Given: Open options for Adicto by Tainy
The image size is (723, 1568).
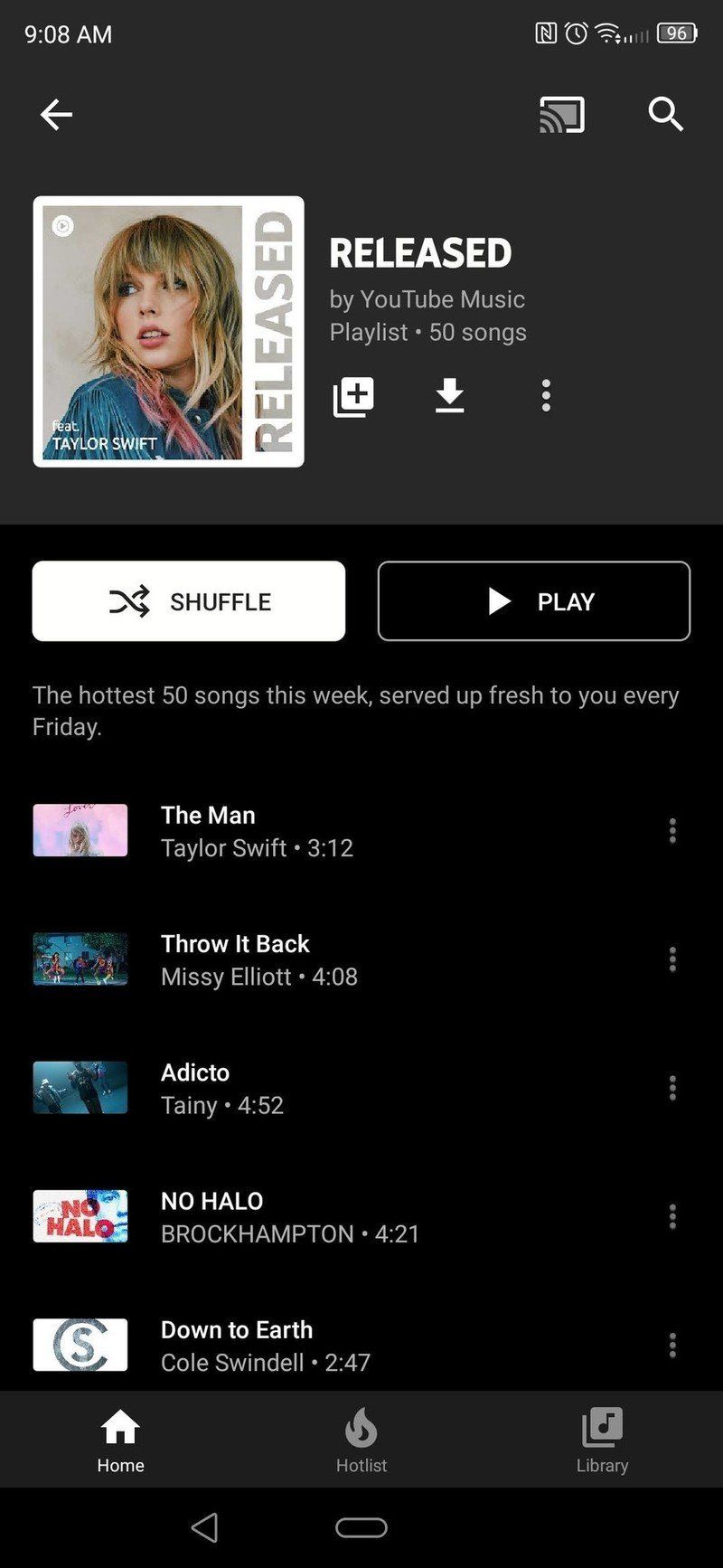Looking at the screenshot, I should click(x=672, y=1088).
